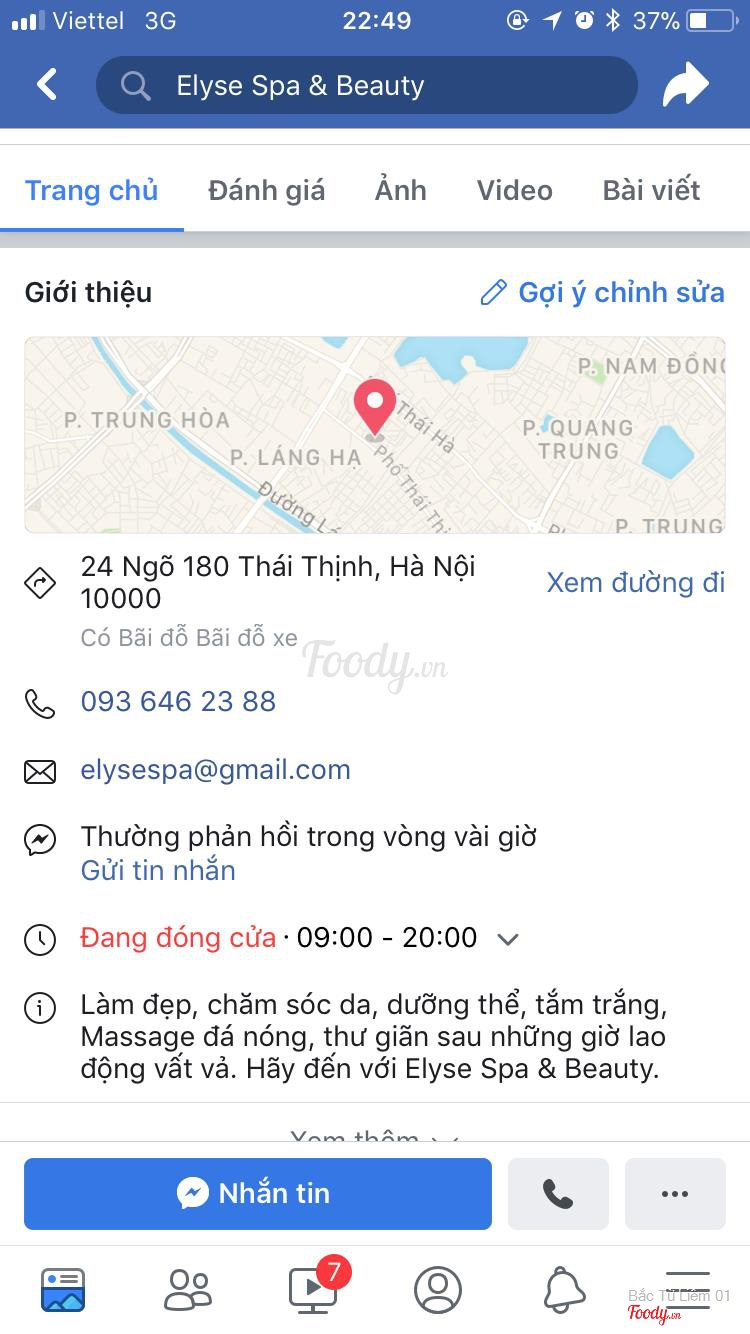Tap Gửi tin nhắn link
Screen dimensions: 750x1334
point(158,870)
